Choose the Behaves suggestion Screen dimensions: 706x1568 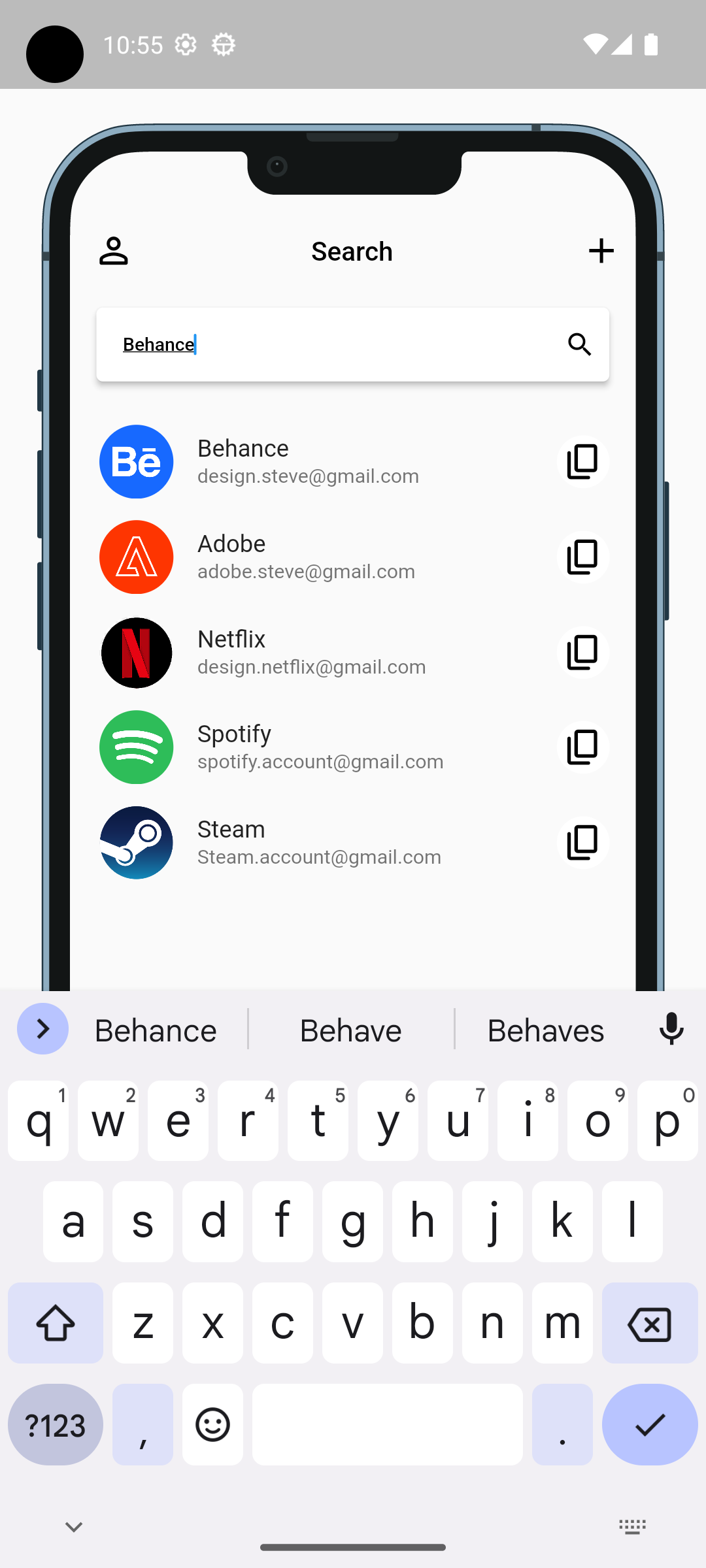(546, 1029)
